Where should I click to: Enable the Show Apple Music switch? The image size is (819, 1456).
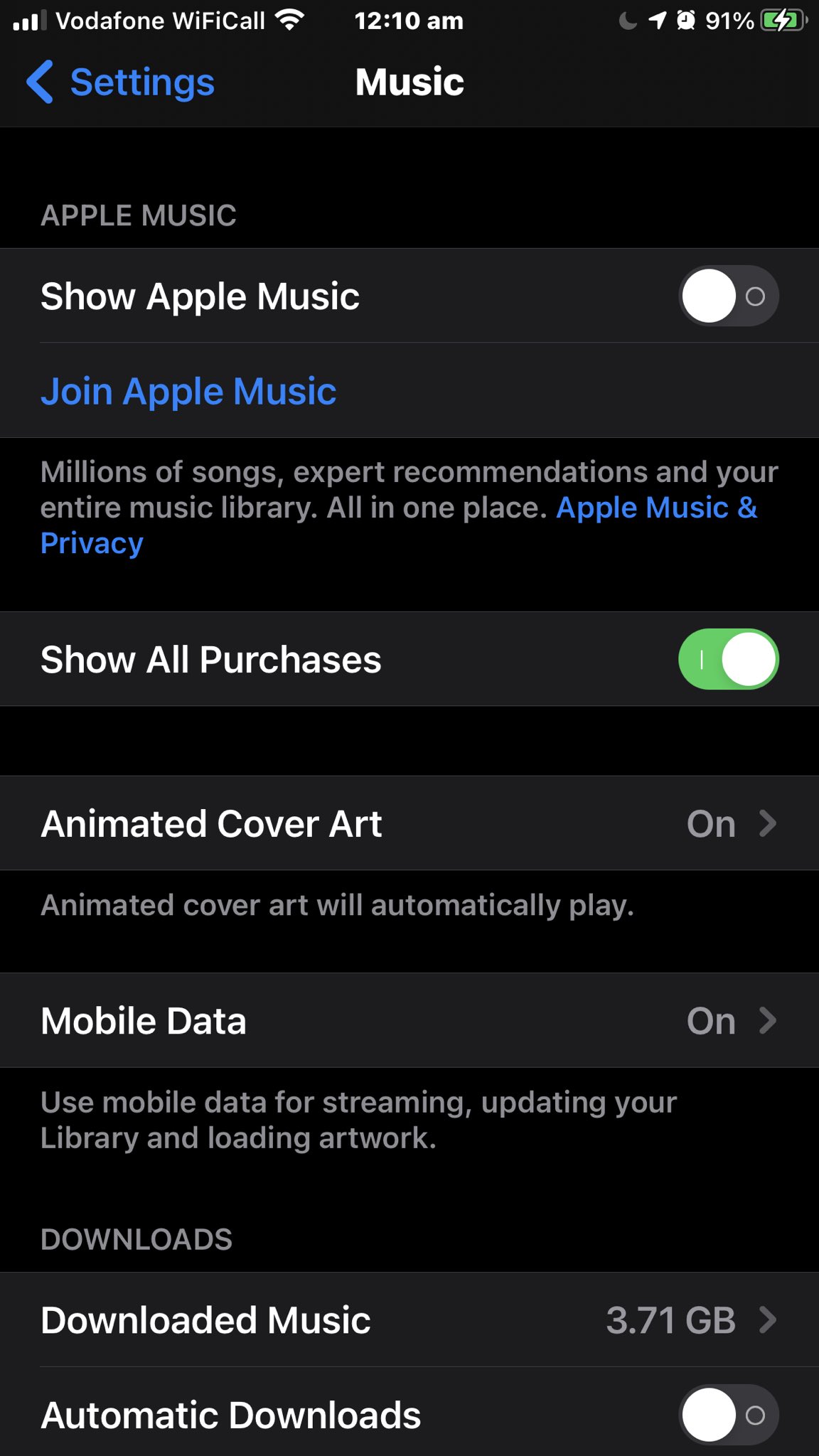pyautogui.click(x=728, y=296)
